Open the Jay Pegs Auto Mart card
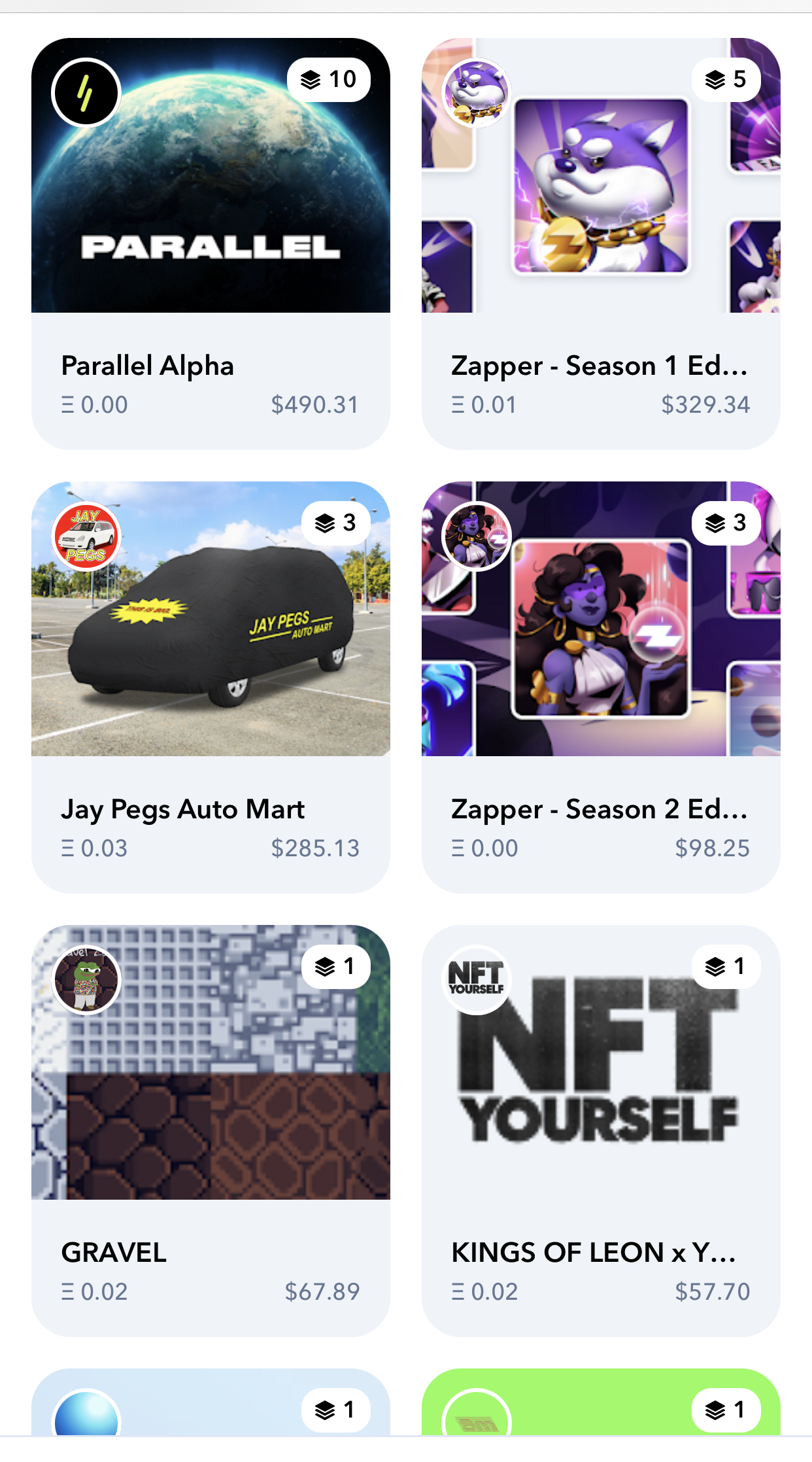 click(x=211, y=687)
